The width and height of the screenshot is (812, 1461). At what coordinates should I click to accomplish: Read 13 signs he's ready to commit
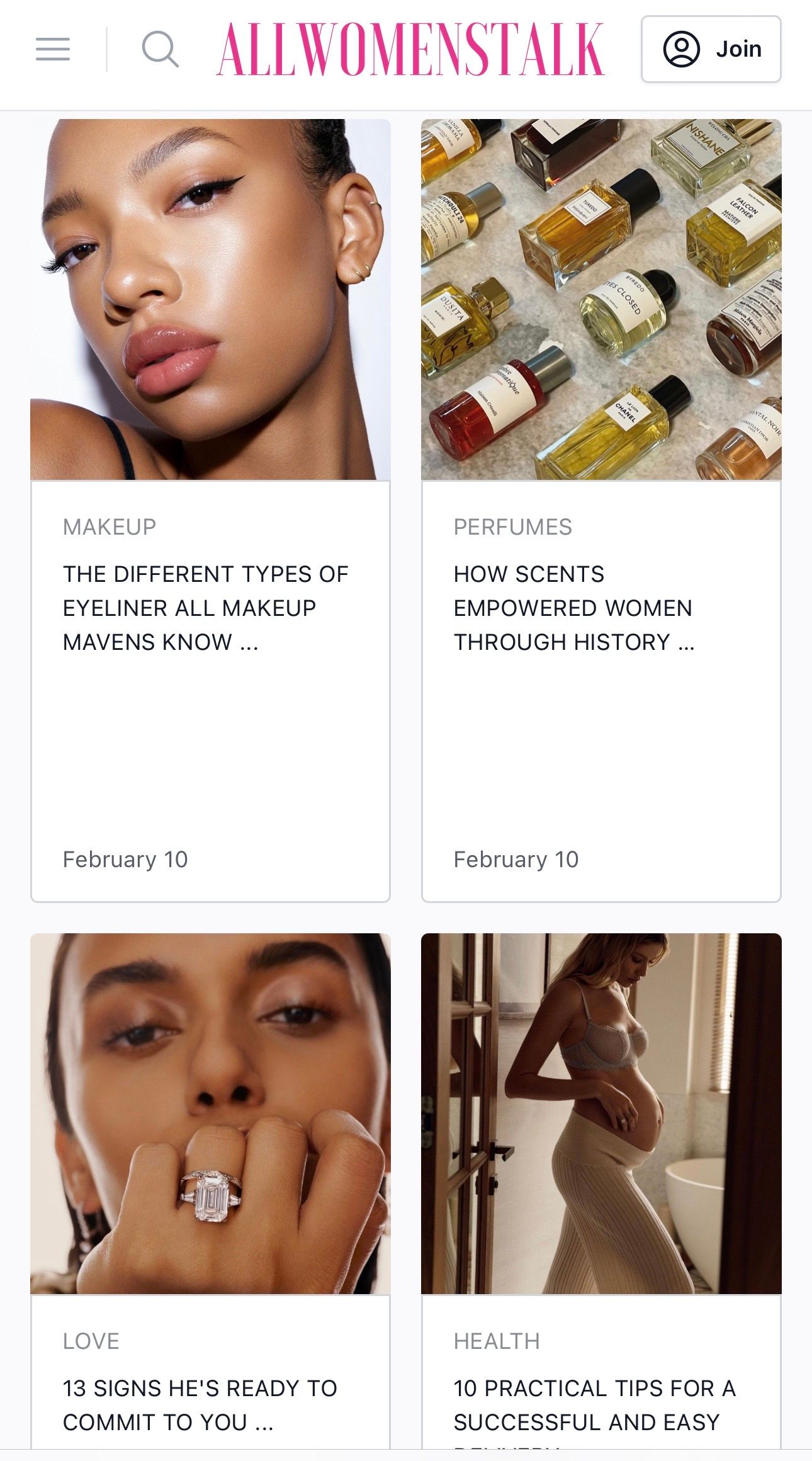click(x=200, y=1404)
